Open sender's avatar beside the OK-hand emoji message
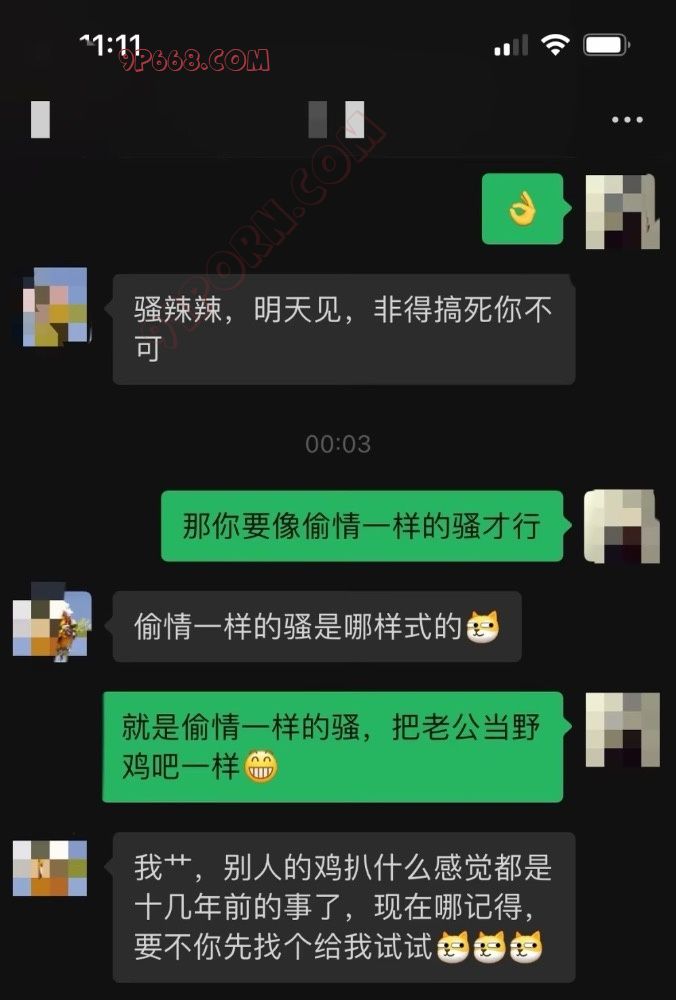The width and height of the screenshot is (676, 1000). pos(620,211)
